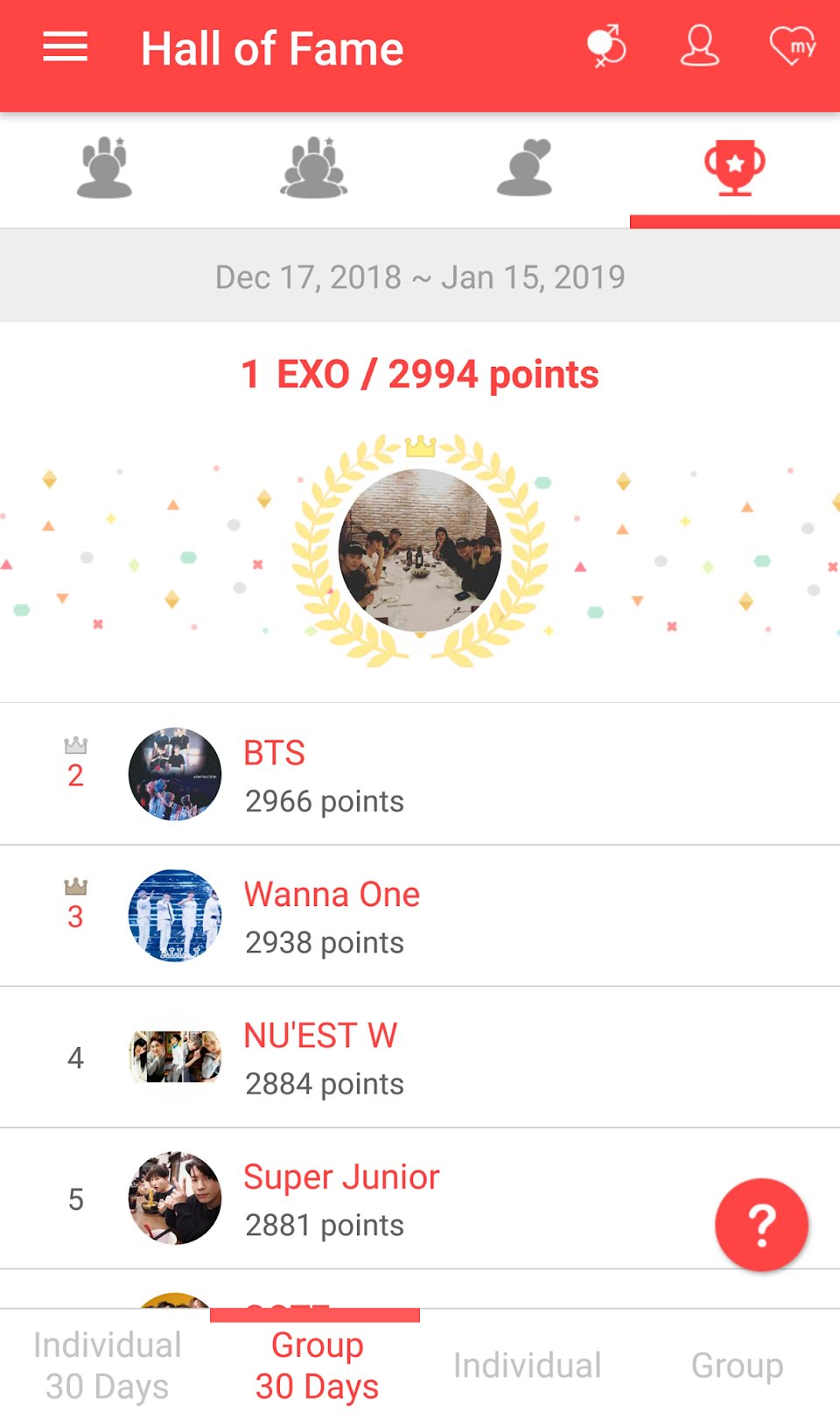This screenshot has width=840, height=1420.
Task: Open EXO's first place profile picture
Action: pos(420,550)
